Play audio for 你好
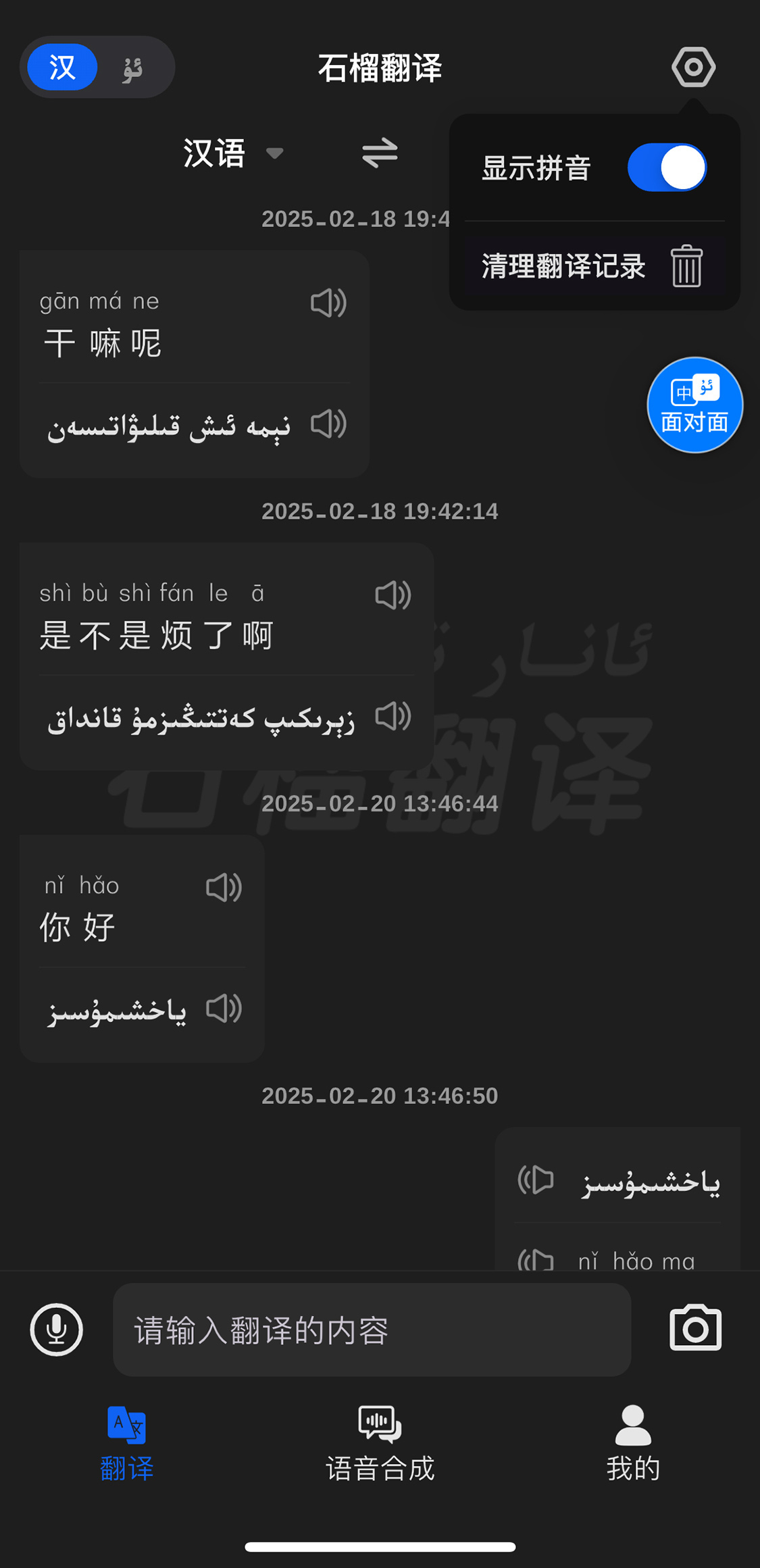The height and width of the screenshot is (1568, 760). click(224, 887)
